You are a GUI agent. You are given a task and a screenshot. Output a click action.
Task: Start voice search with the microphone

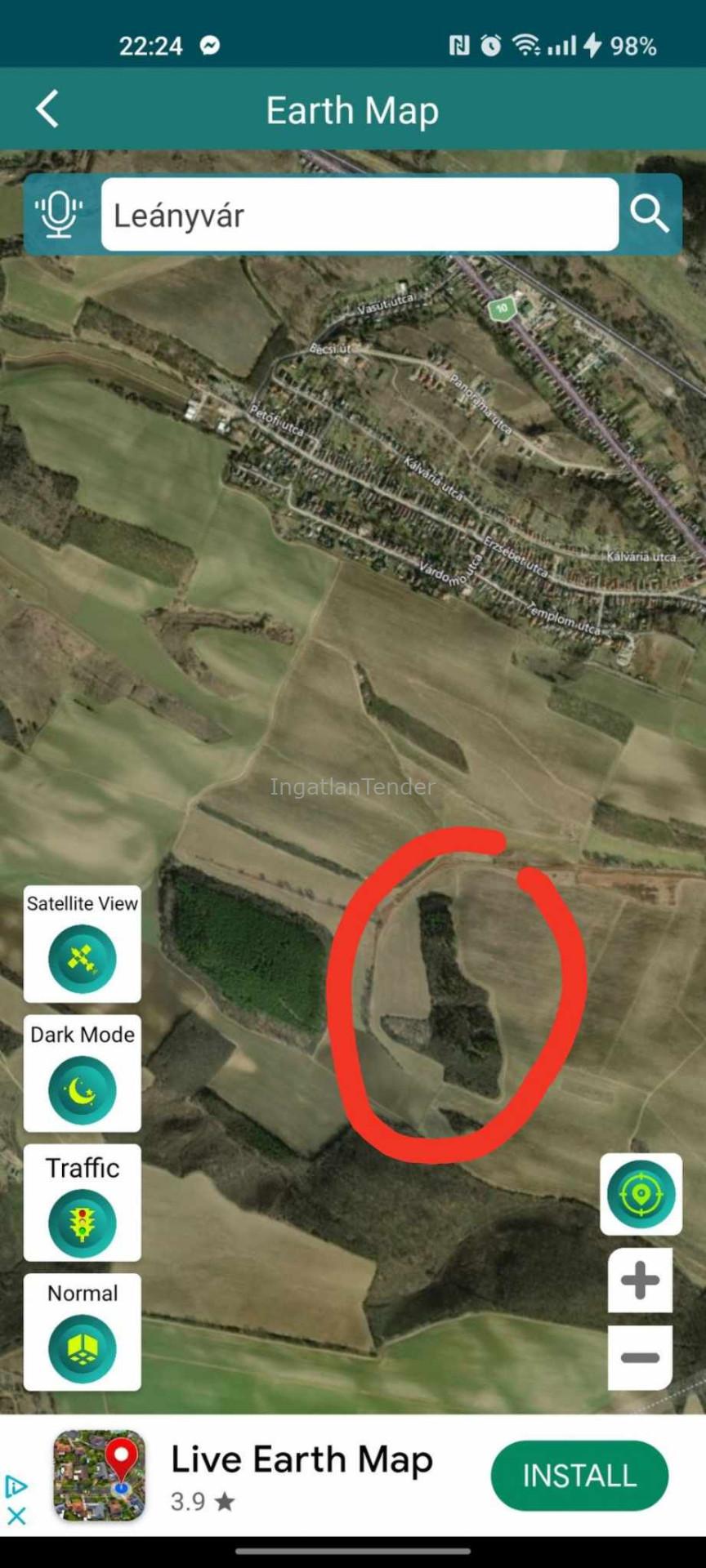coord(59,215)
